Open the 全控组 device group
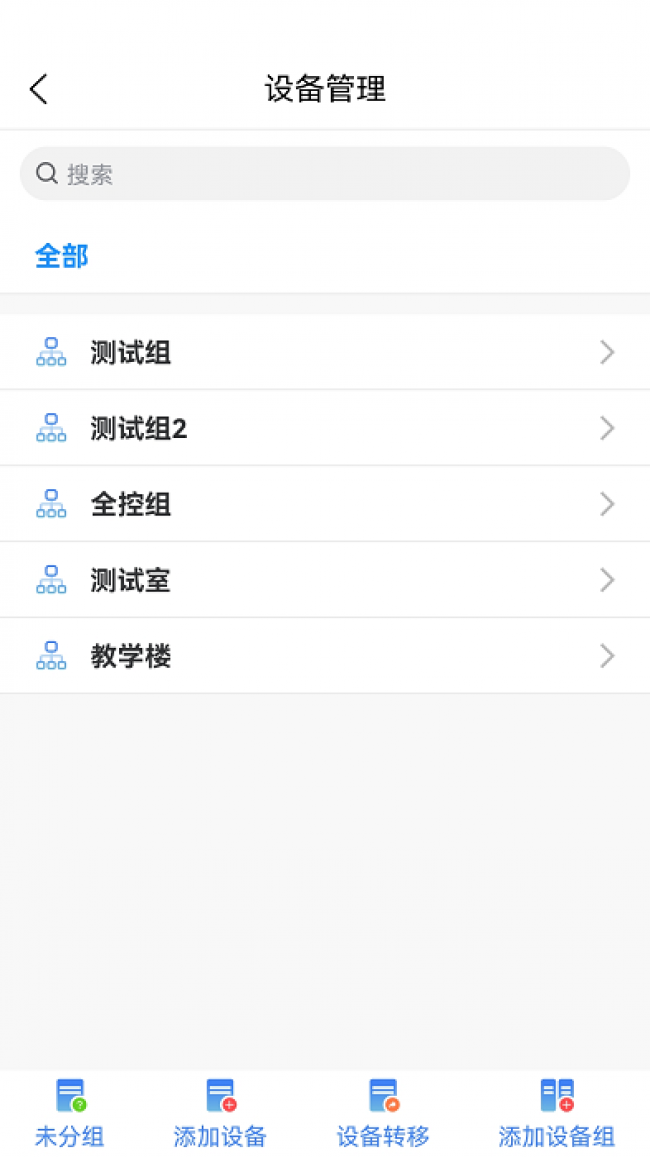 (x=325, y=504)
